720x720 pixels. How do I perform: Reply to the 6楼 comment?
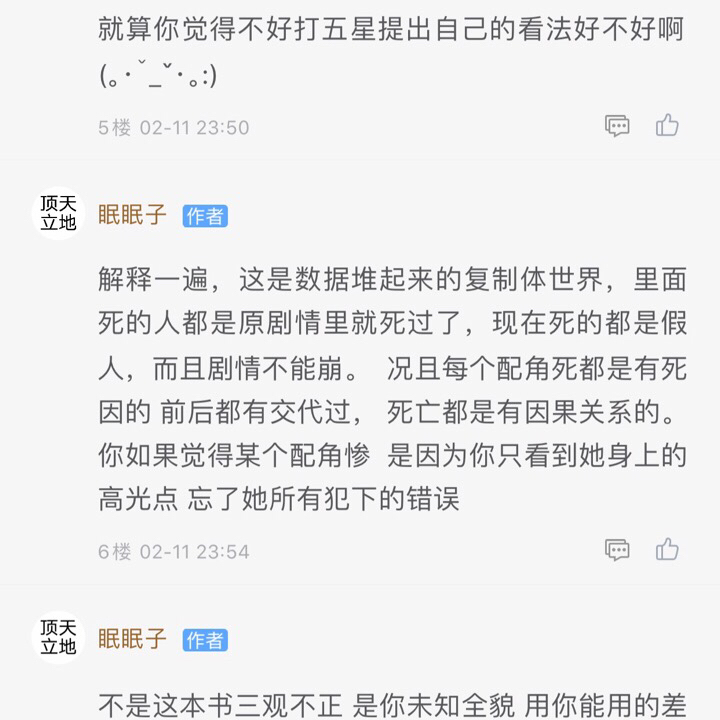pos(617,550)
